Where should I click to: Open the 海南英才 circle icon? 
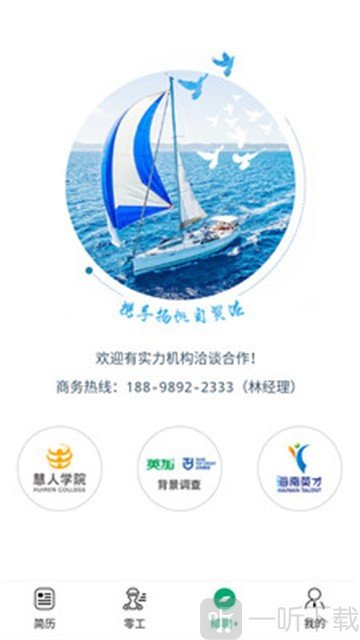[300, 469]
